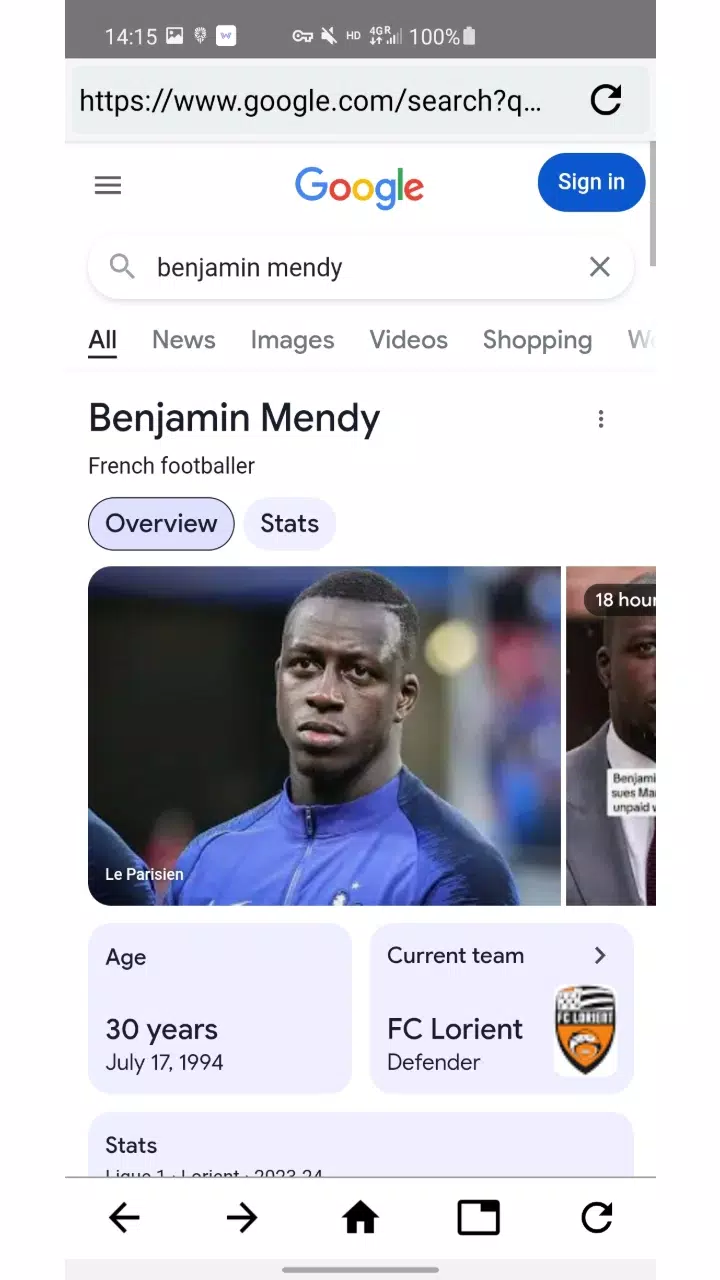The height and width of the screenshot is (1280, 720).
Task: Tap the Sign in button
Action: pos(591,182)
